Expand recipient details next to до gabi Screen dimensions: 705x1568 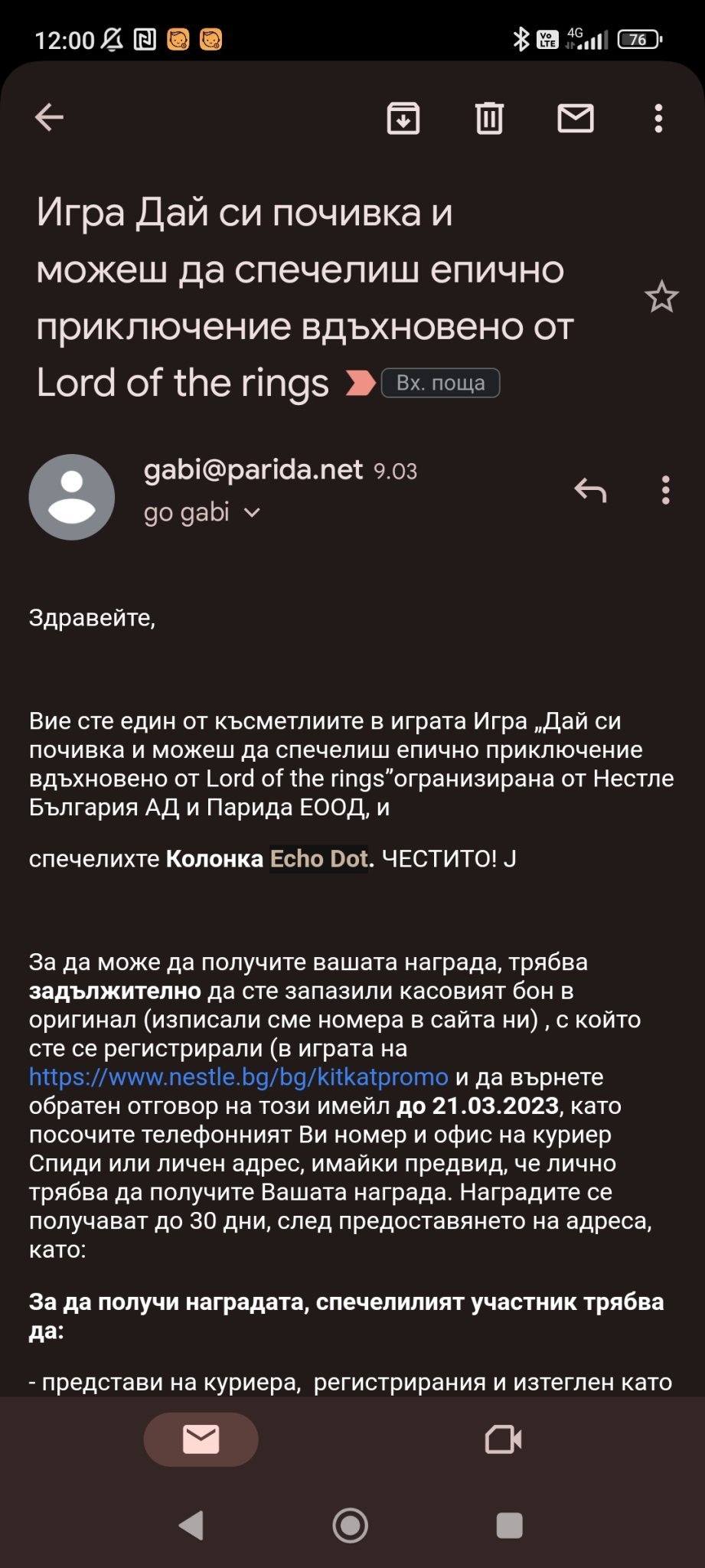pos(252,512)
